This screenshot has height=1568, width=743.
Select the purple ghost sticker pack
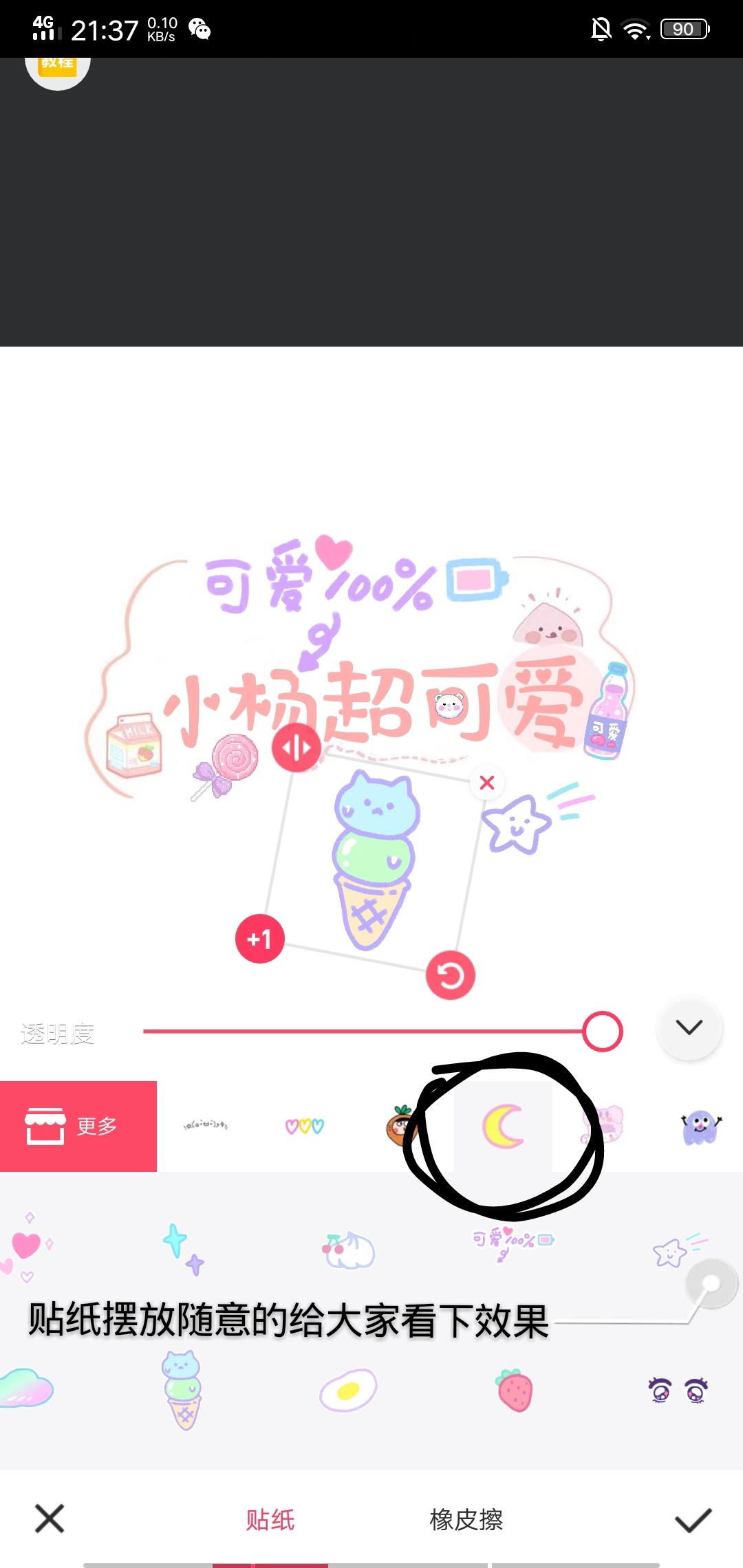(x=700, y=1127)
